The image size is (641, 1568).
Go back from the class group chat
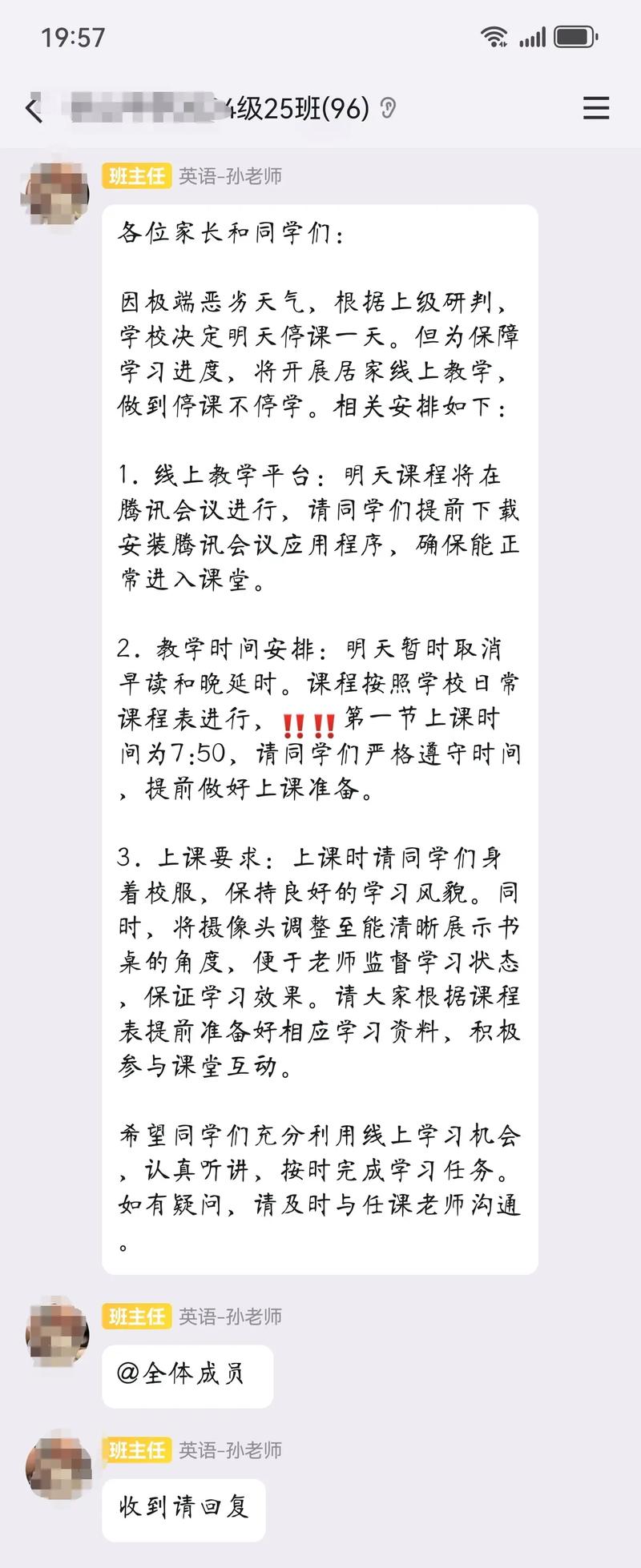coord(34,109)
